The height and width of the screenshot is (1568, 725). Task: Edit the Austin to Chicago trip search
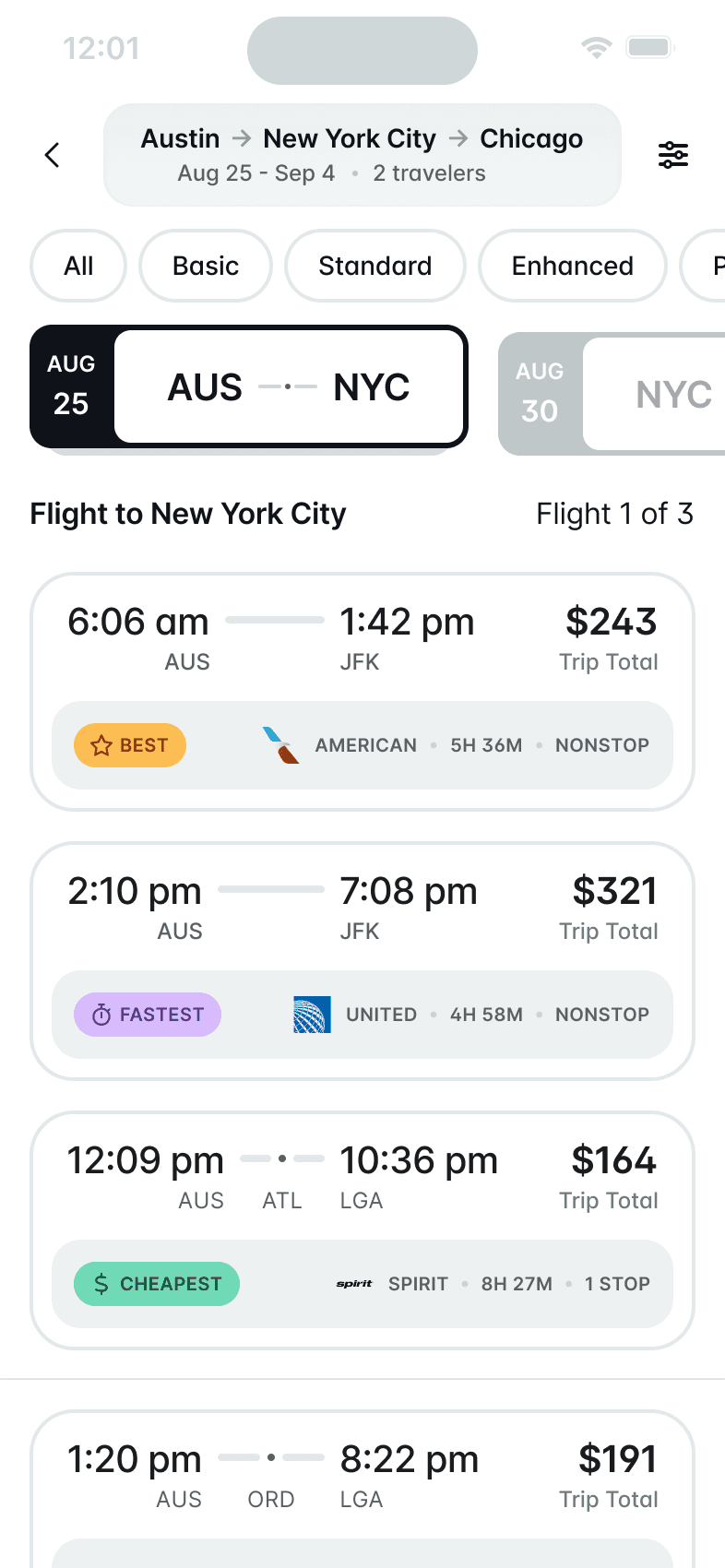(x=362, y=155)
